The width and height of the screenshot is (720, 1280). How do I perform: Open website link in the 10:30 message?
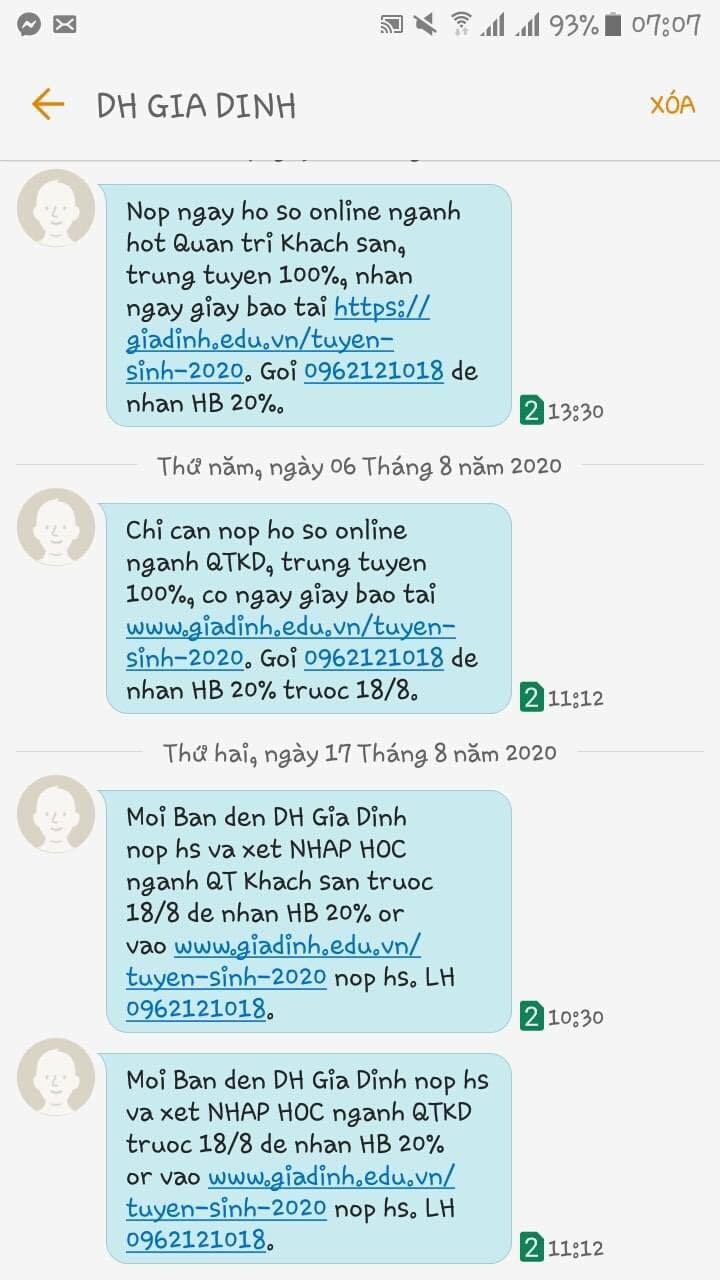tap(297, 945)
